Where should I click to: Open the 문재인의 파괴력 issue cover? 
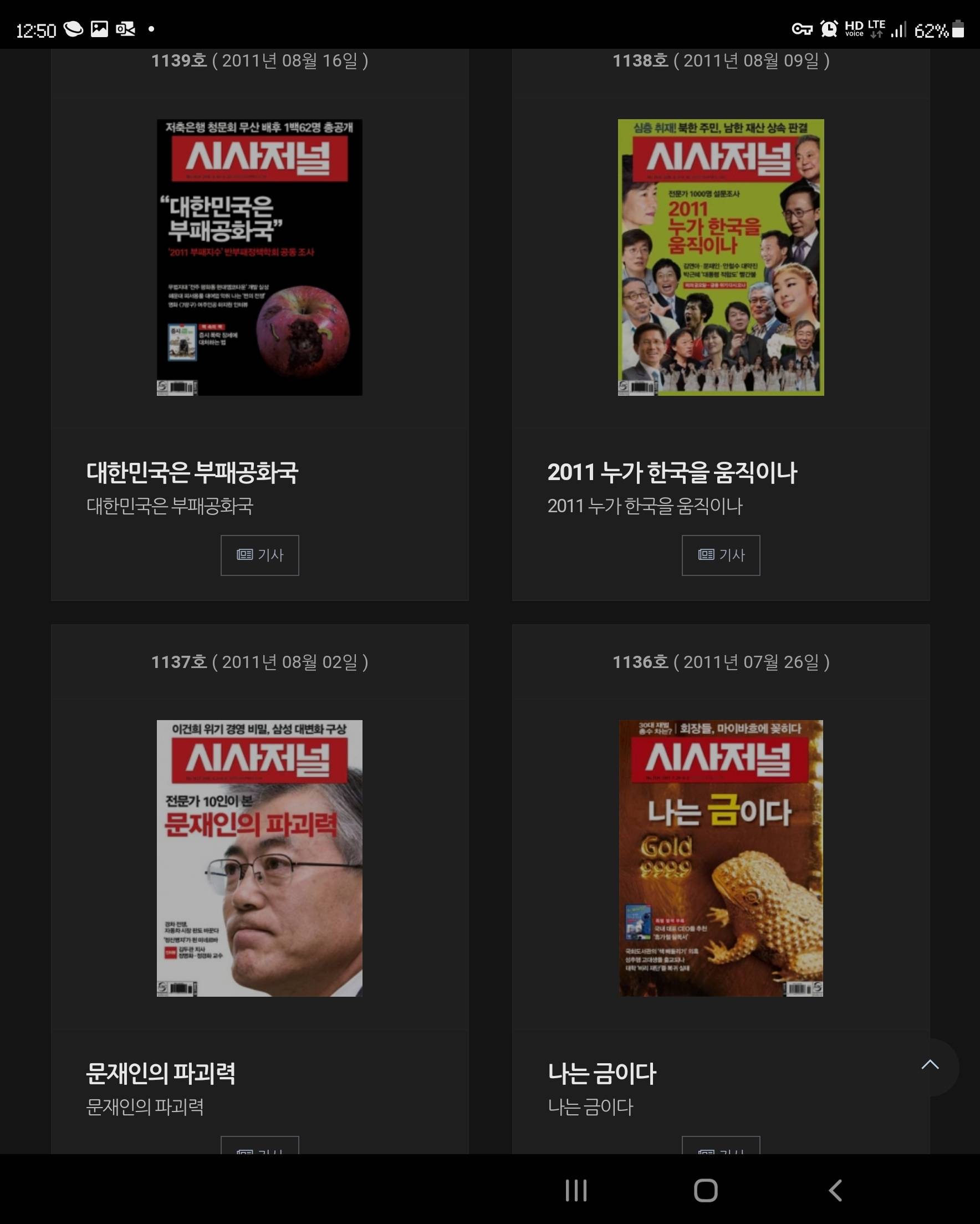coord(259,858)
